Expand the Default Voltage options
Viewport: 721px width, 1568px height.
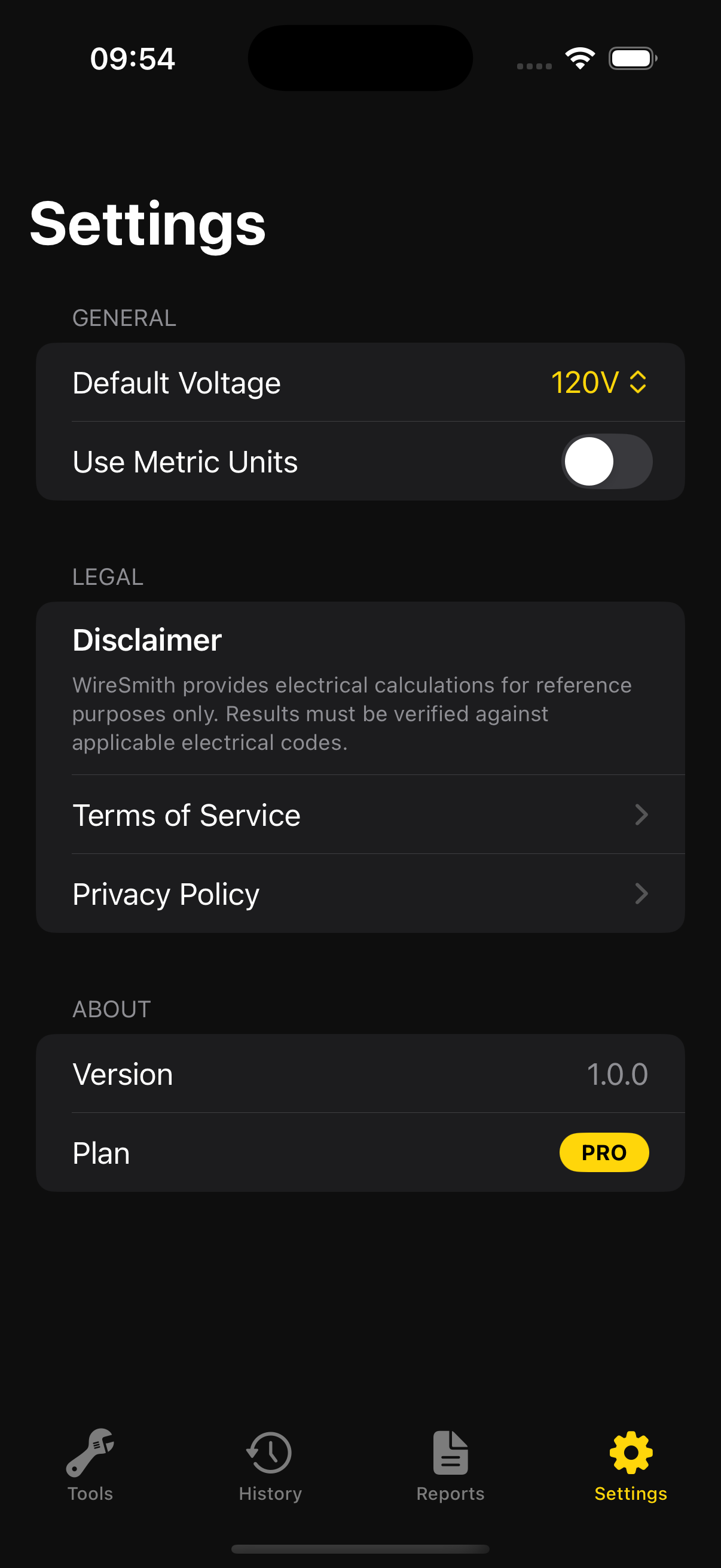tap(599, 383)
